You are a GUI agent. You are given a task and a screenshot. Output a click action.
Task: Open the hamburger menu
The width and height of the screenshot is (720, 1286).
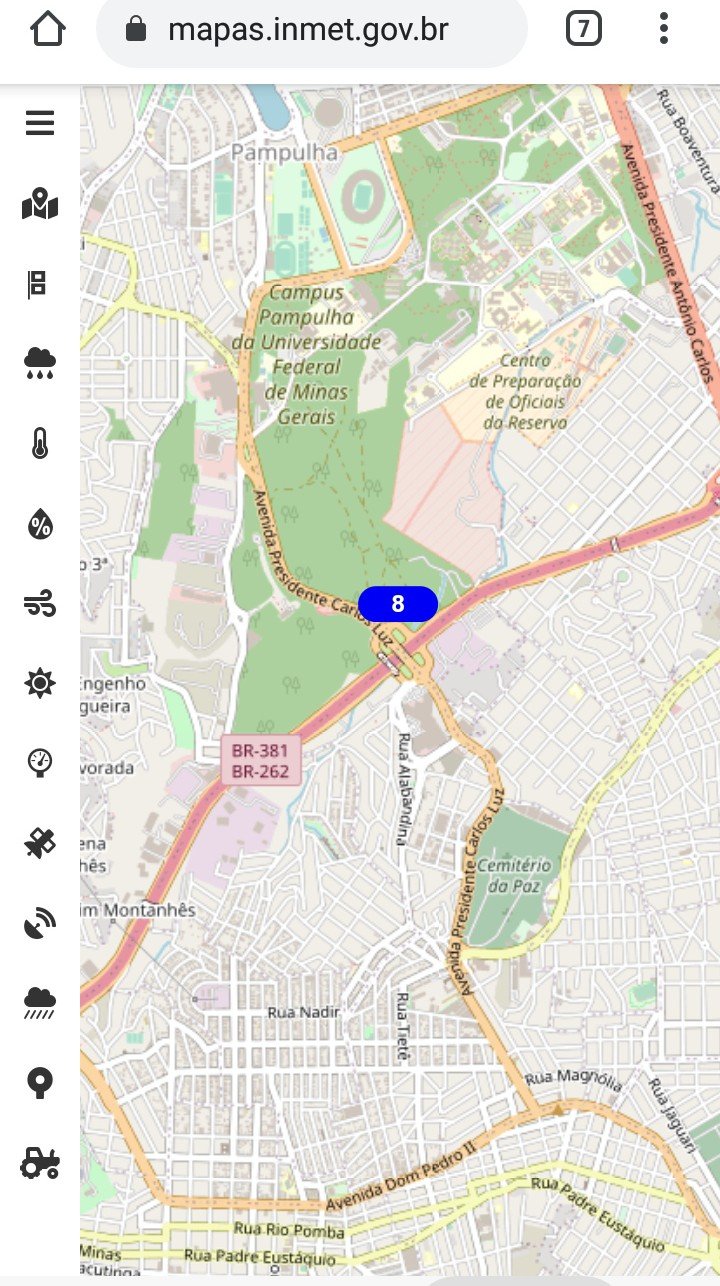tap(40, 123)
